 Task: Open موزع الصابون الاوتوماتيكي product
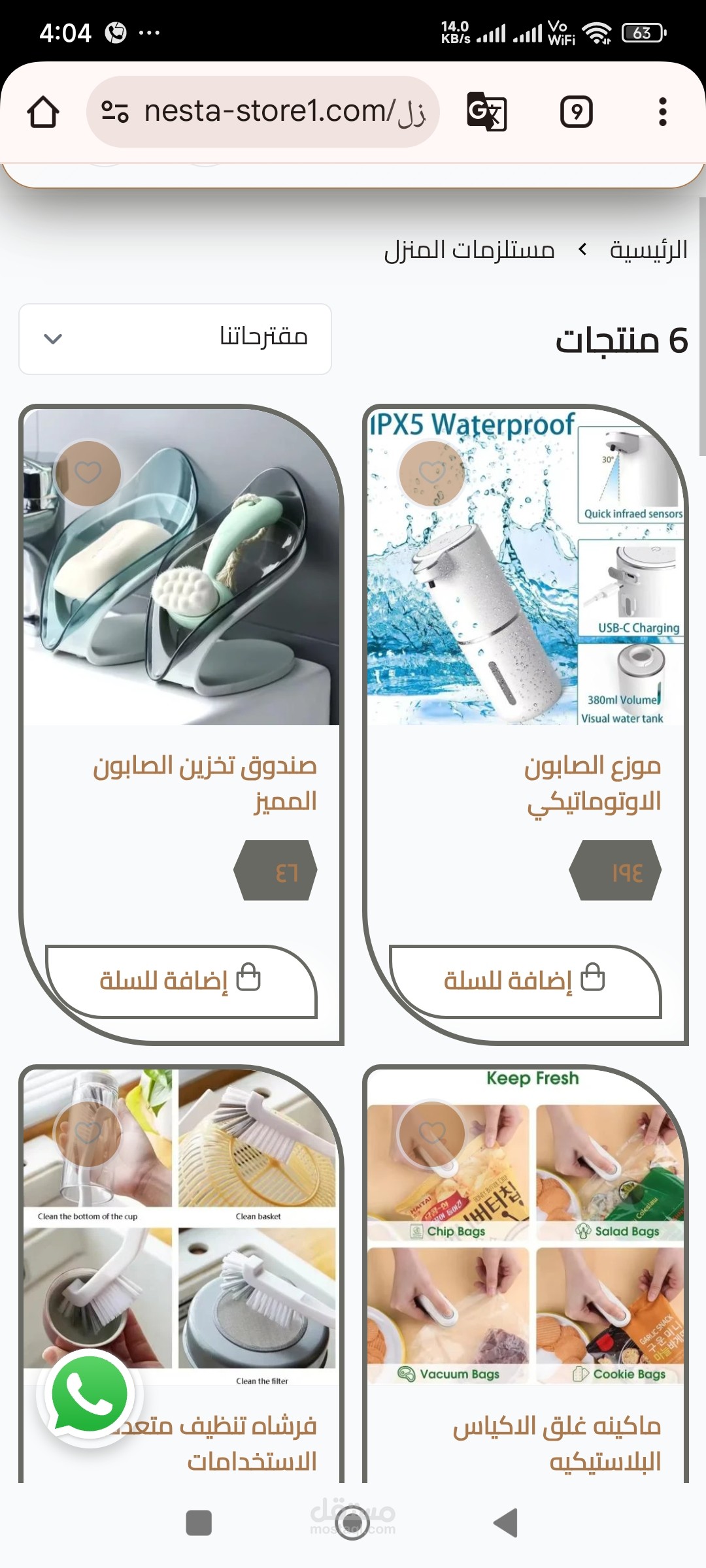coord(592,783)
